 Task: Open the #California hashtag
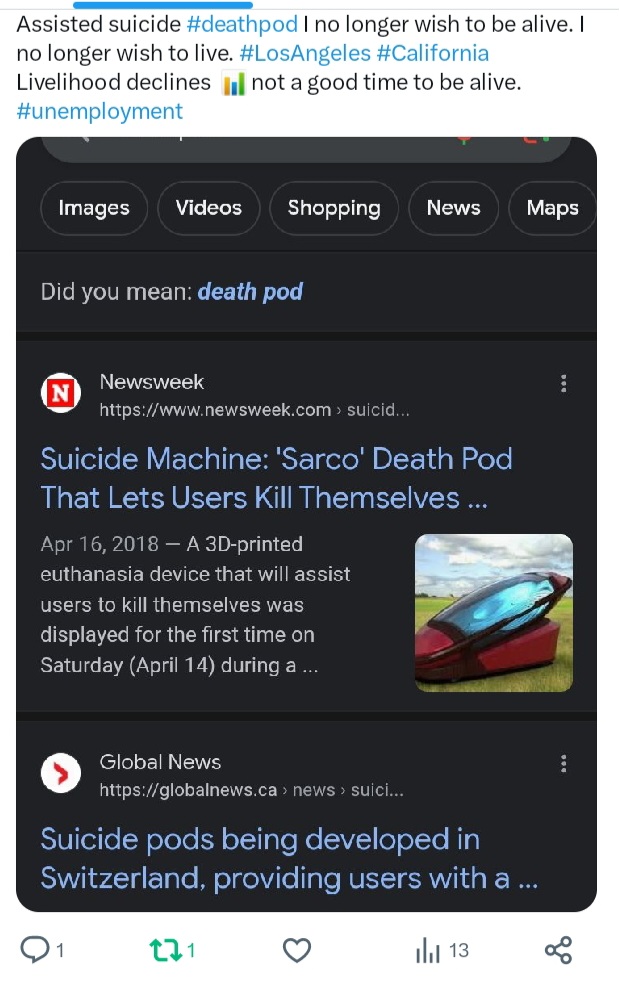tap(433, 53)
